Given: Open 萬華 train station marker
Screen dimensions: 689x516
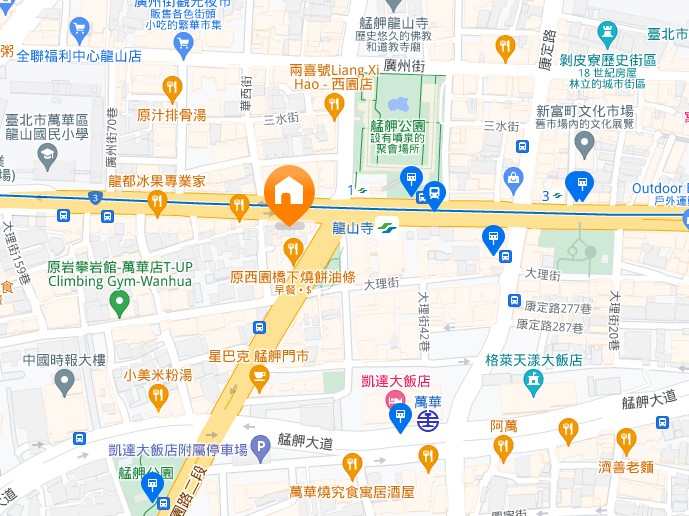Looking at the screenshot, I should point(427,419).
